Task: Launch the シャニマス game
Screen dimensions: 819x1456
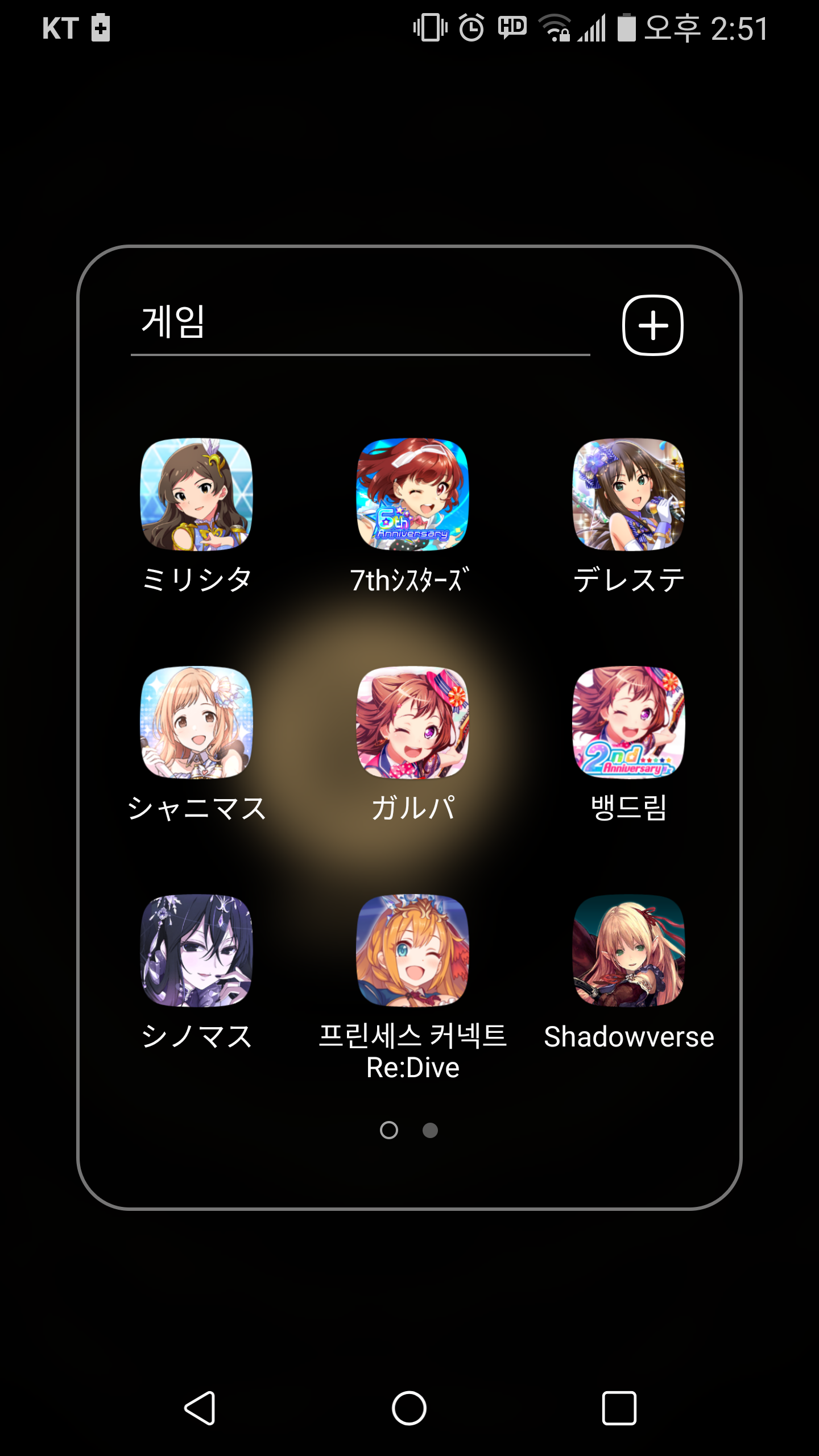Action: click(196, 722)
